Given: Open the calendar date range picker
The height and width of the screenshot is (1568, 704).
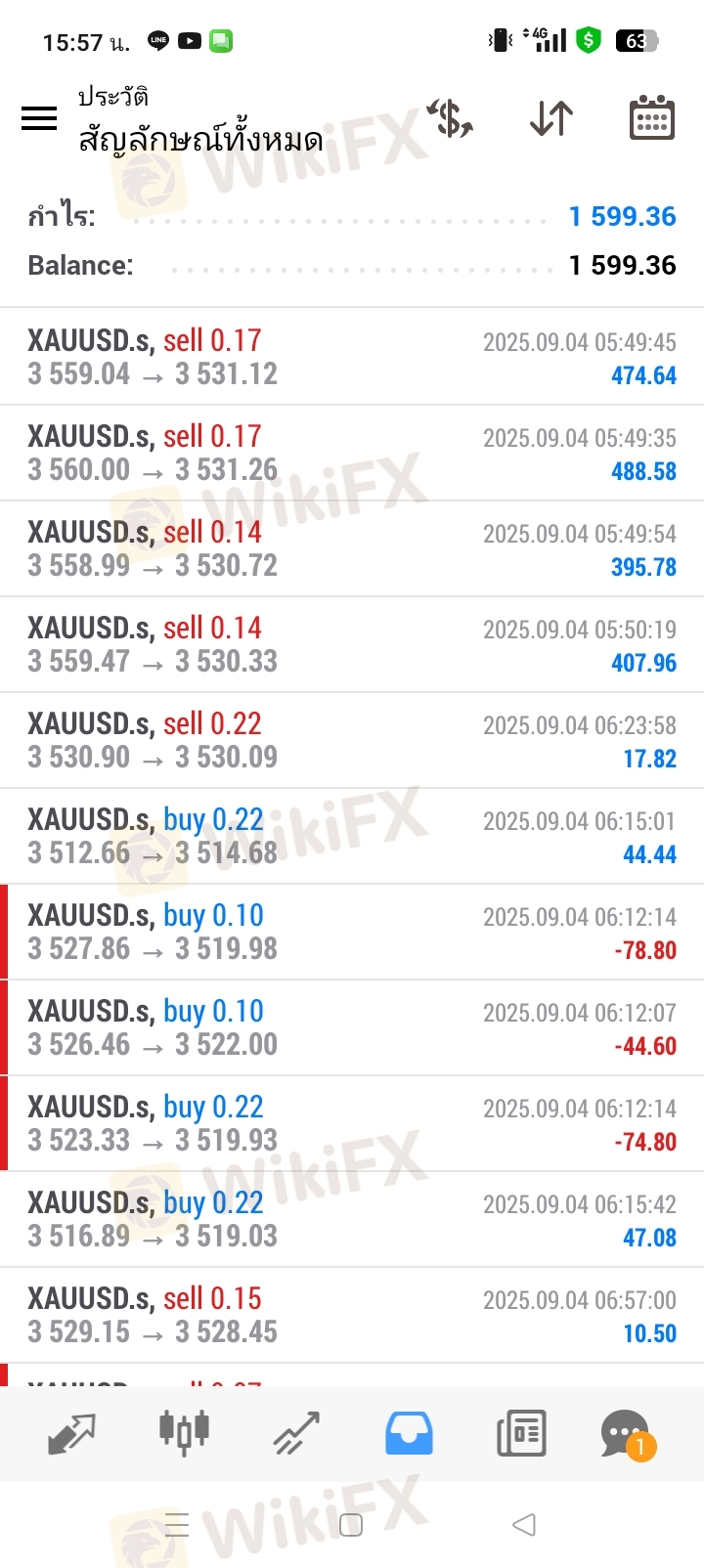Looking at the screenshot, I should (651, 118).
